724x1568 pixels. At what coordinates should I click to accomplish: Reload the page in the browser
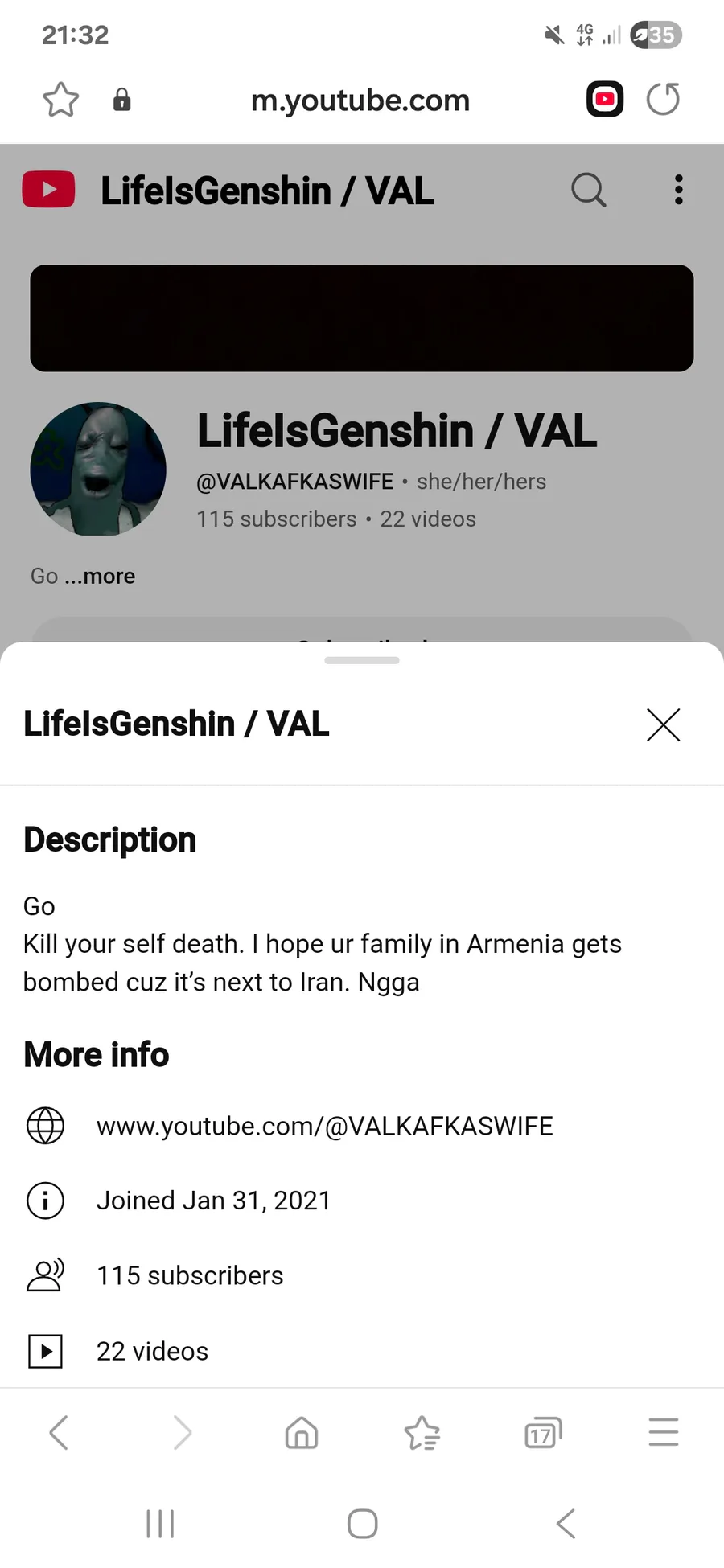coord(664,100)
